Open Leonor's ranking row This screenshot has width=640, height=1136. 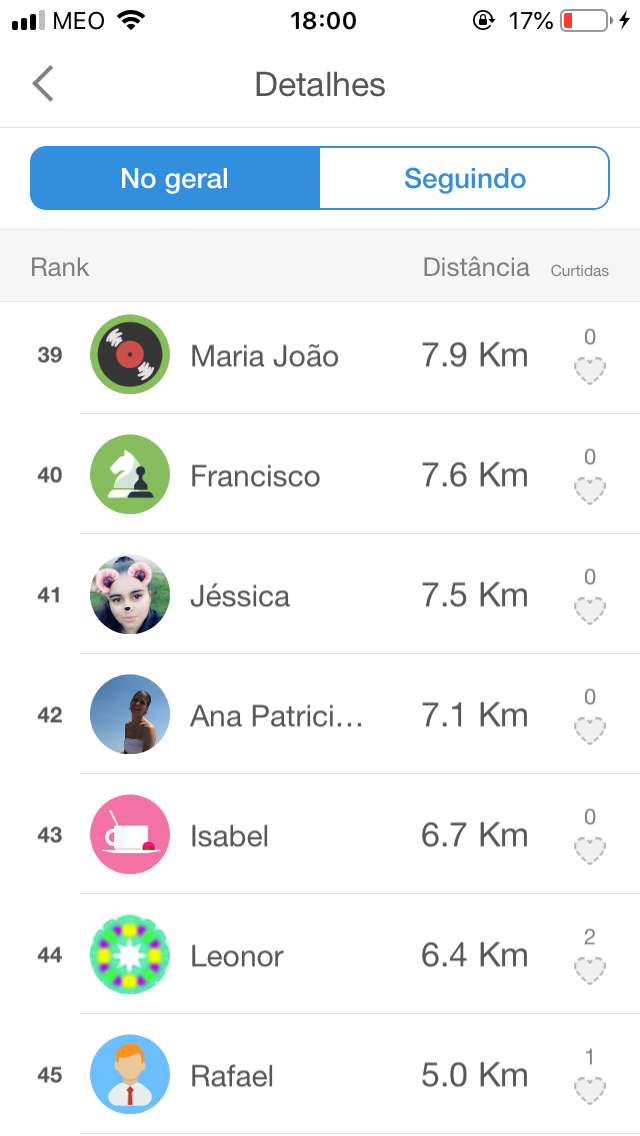click(x=320, y=955)
